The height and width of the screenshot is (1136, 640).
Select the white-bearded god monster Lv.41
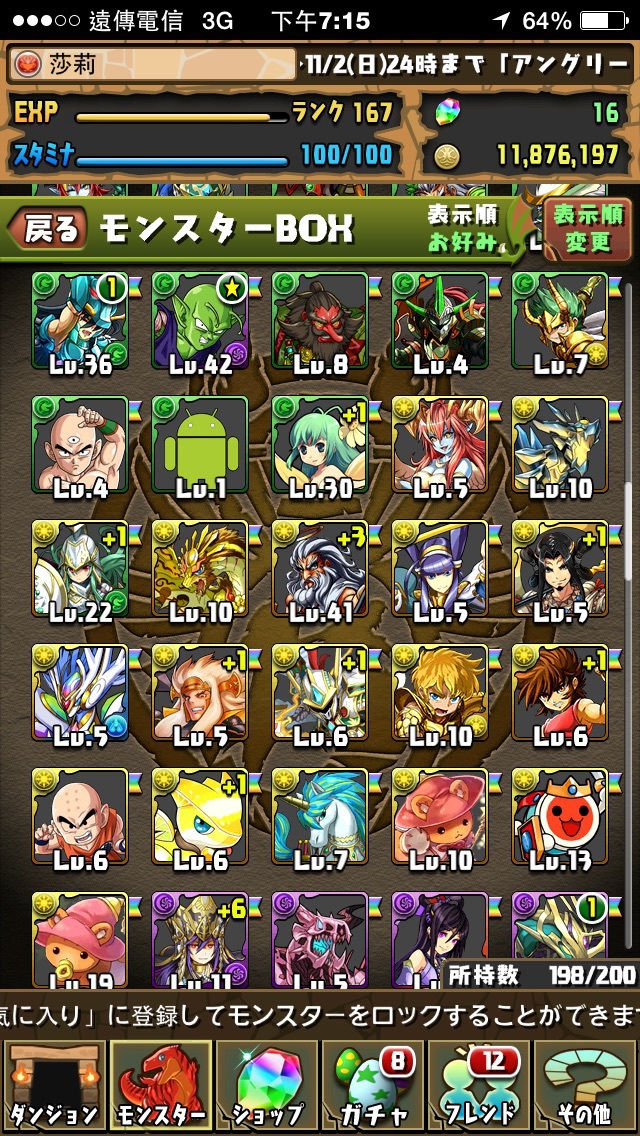(320, 568)
